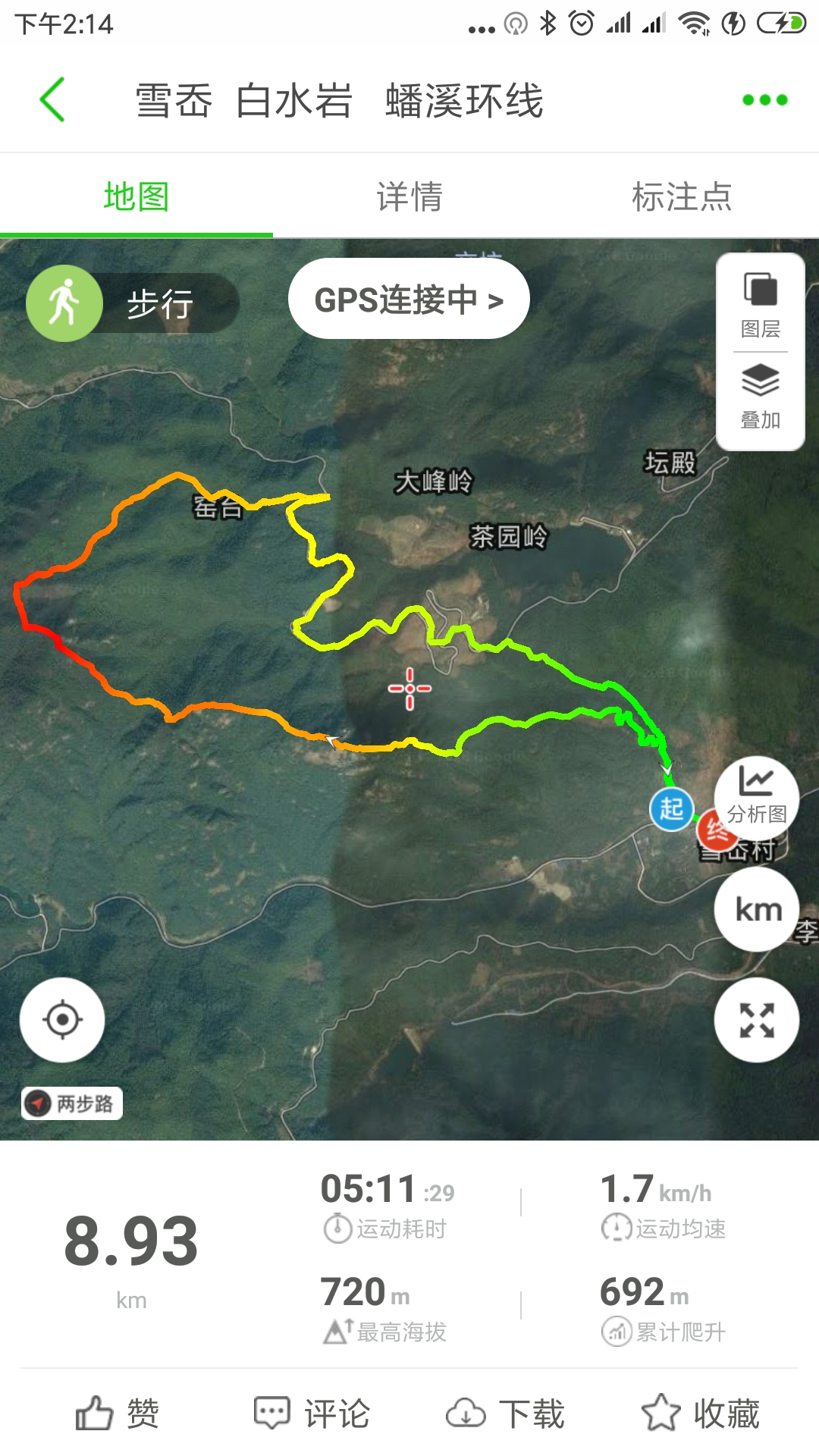The width and height of the screenshot is (819, 1456).
Task: Tap the 起 start point marker
Action: point(671,809)
